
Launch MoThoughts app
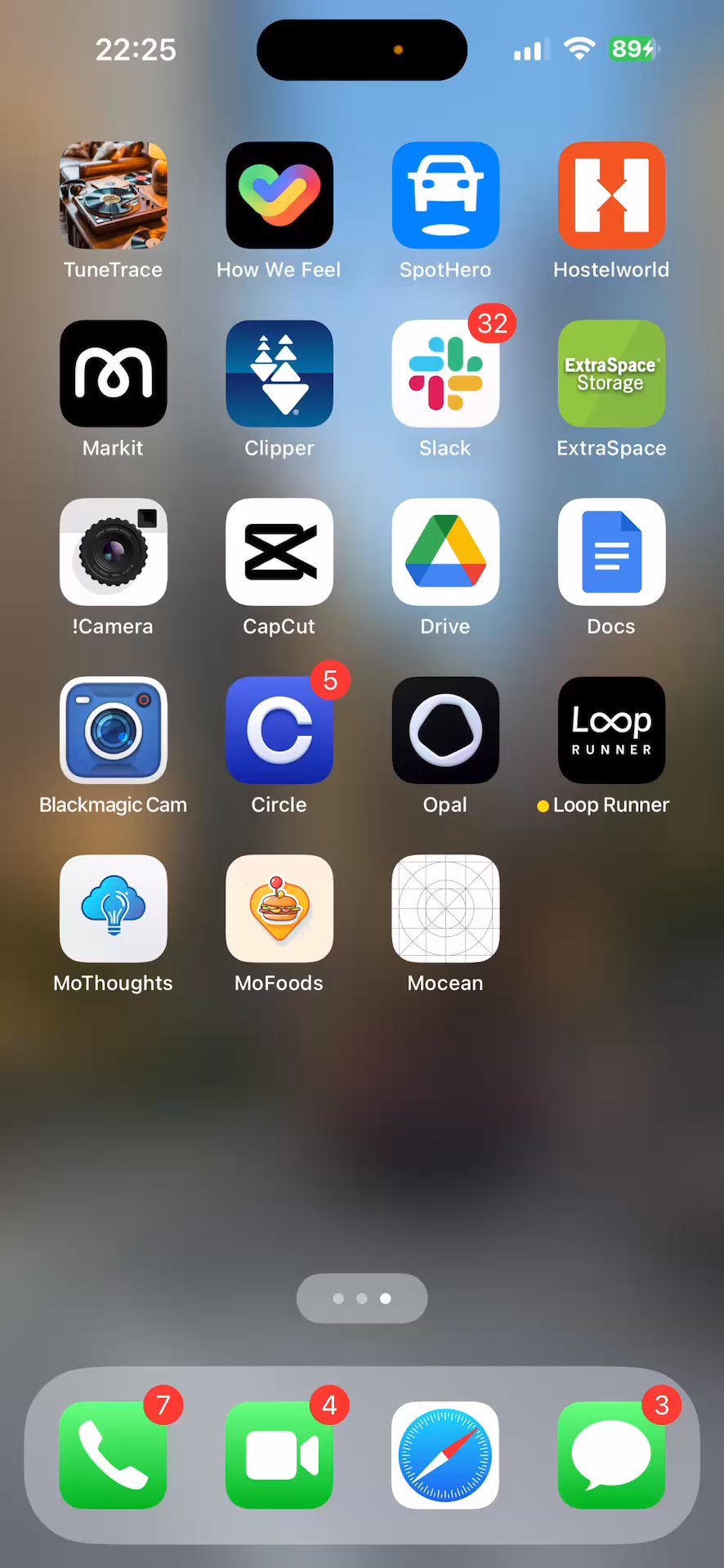point(114,908)
